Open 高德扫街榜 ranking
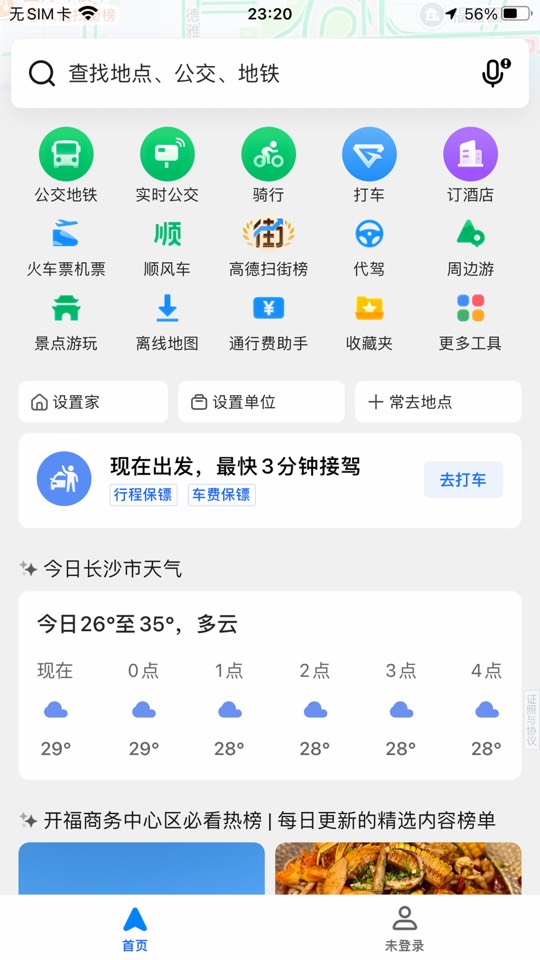This screenshot has height=960, width=540. (268, 248)
